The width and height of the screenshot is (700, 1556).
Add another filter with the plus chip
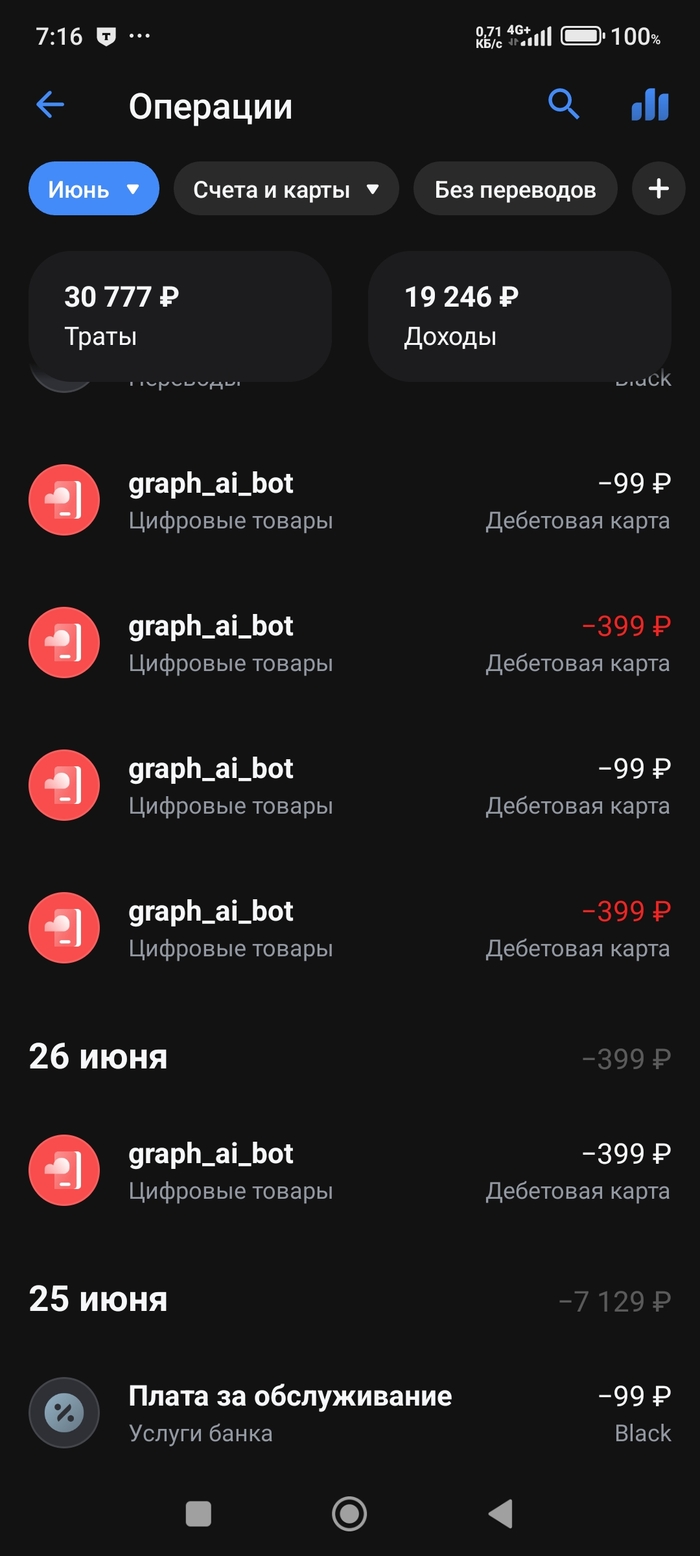[x=658, y=189]
